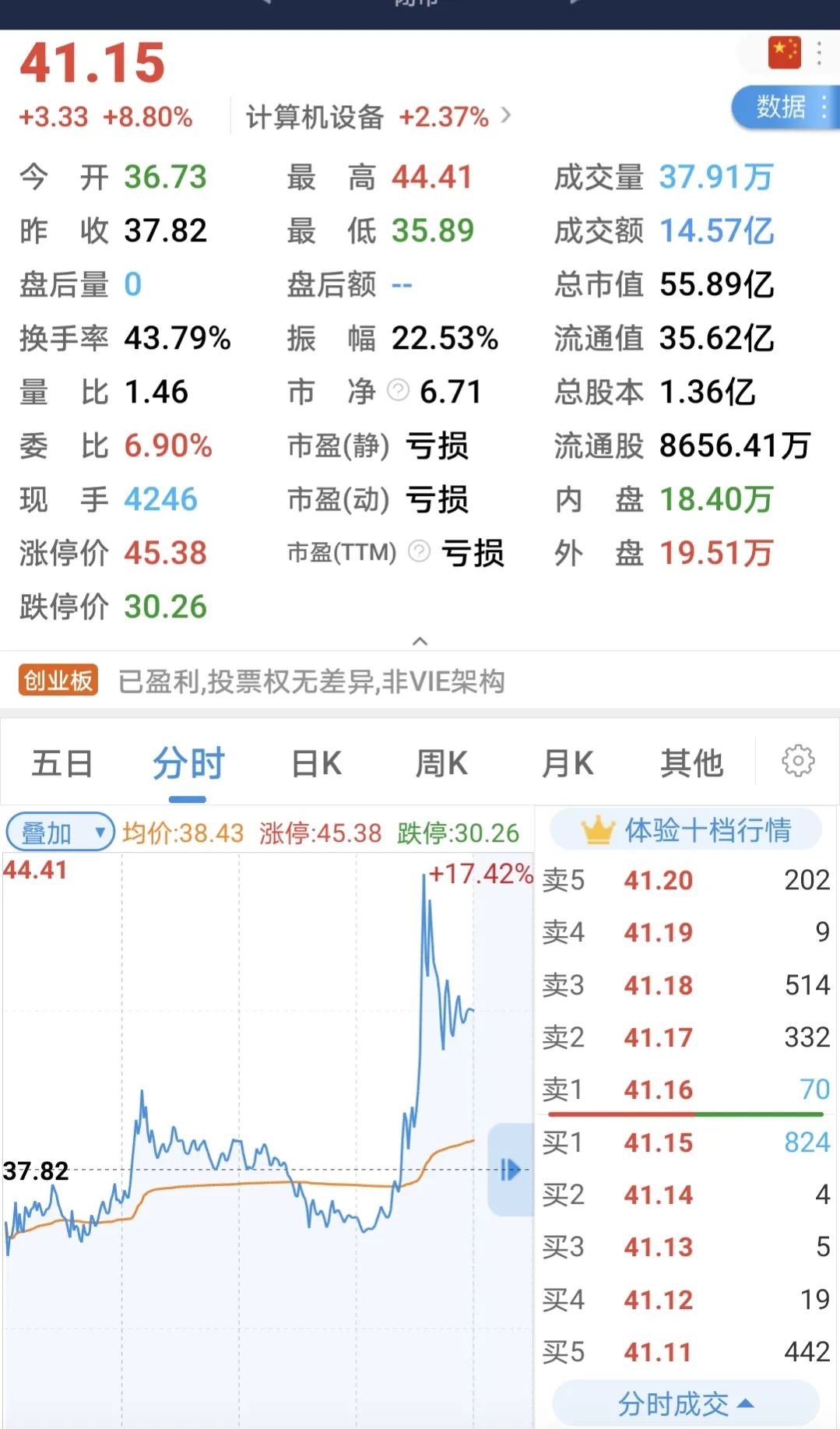This screenshot has height=1429, width=840.
Task: Select the 分时 chart tab
Action: (x=188, y=763)
